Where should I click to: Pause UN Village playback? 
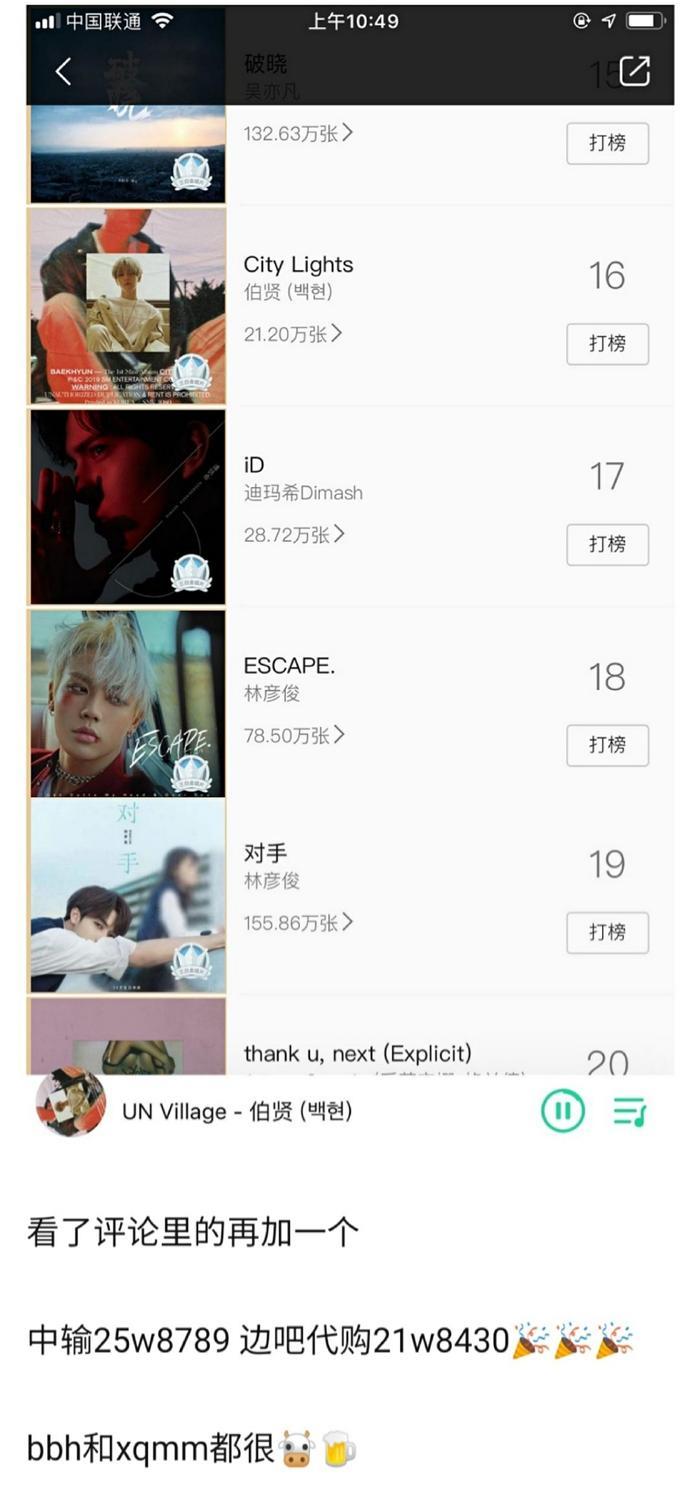click(x=563, y=1110)
